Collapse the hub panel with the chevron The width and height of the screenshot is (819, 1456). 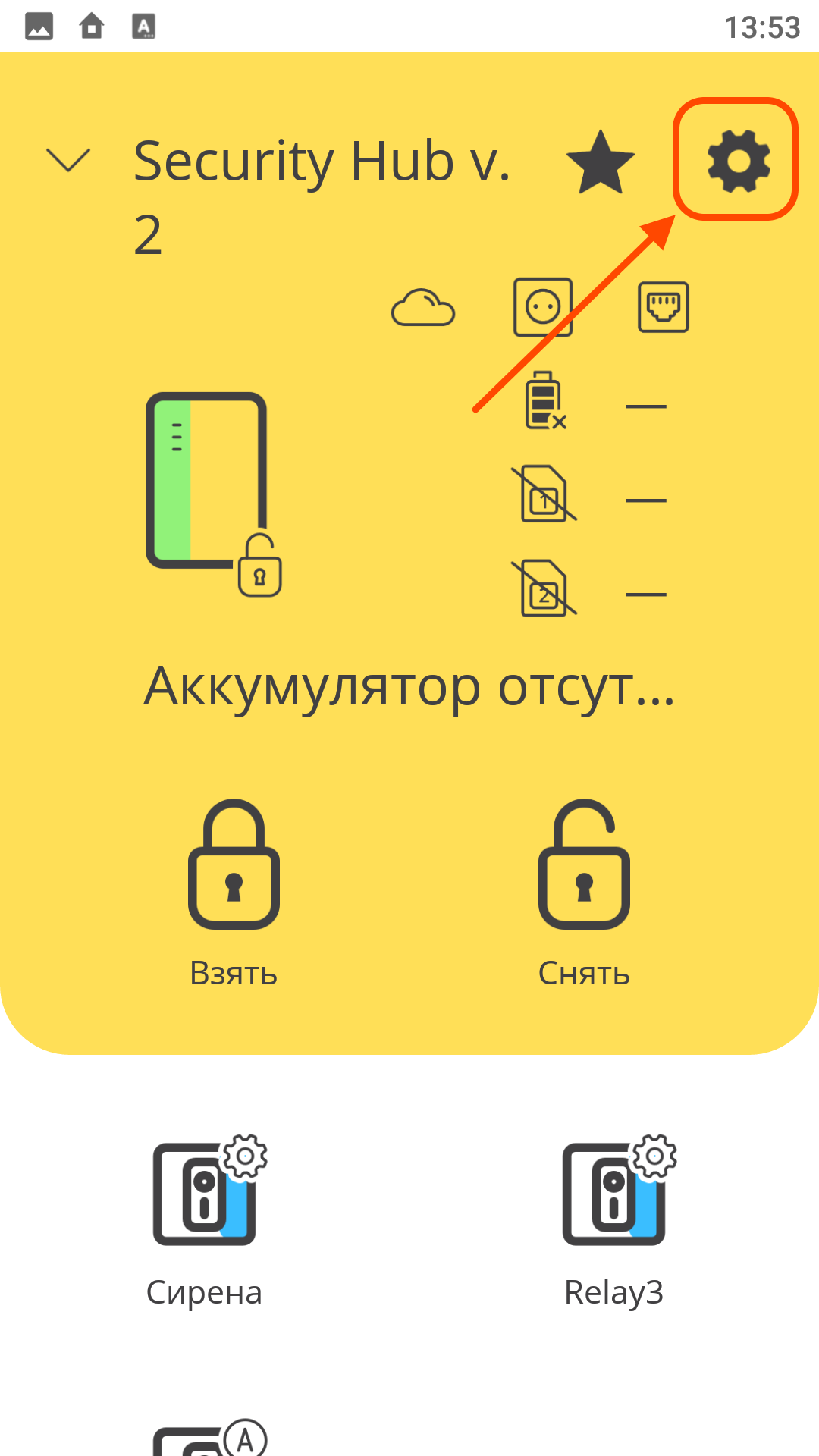coord(68,160)
